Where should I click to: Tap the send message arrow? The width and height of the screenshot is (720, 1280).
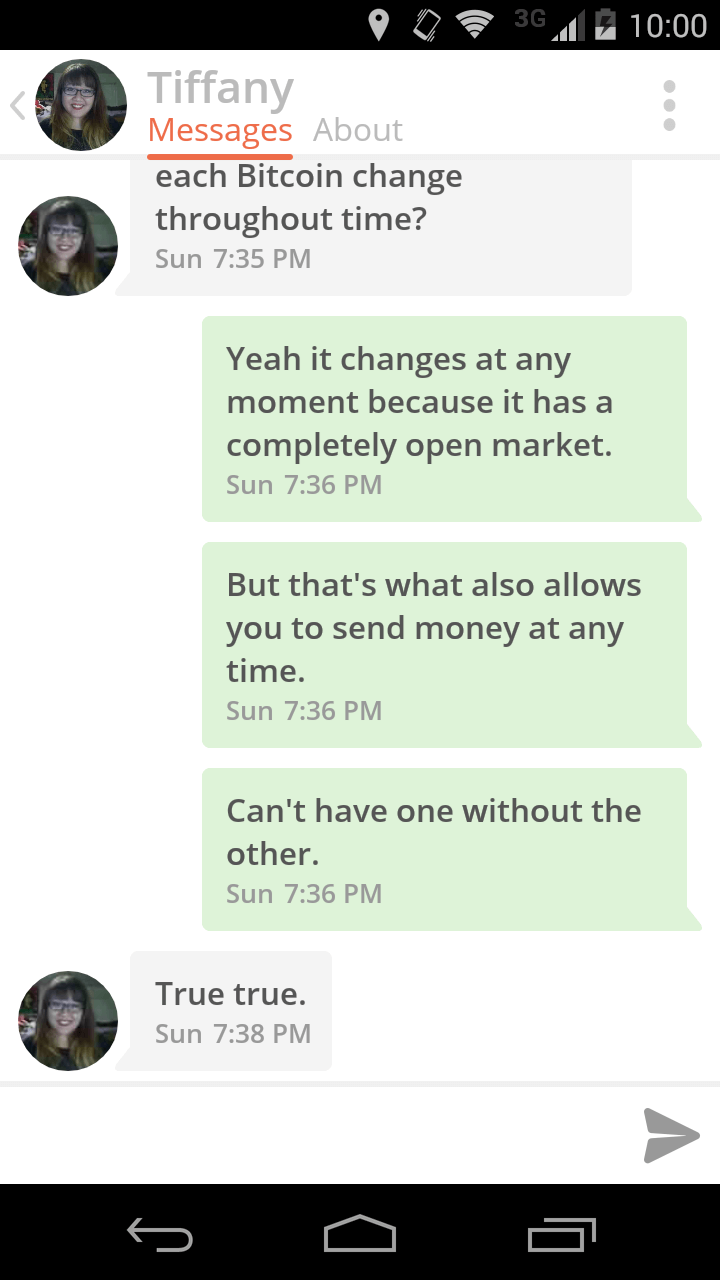tap(671, 1135)
